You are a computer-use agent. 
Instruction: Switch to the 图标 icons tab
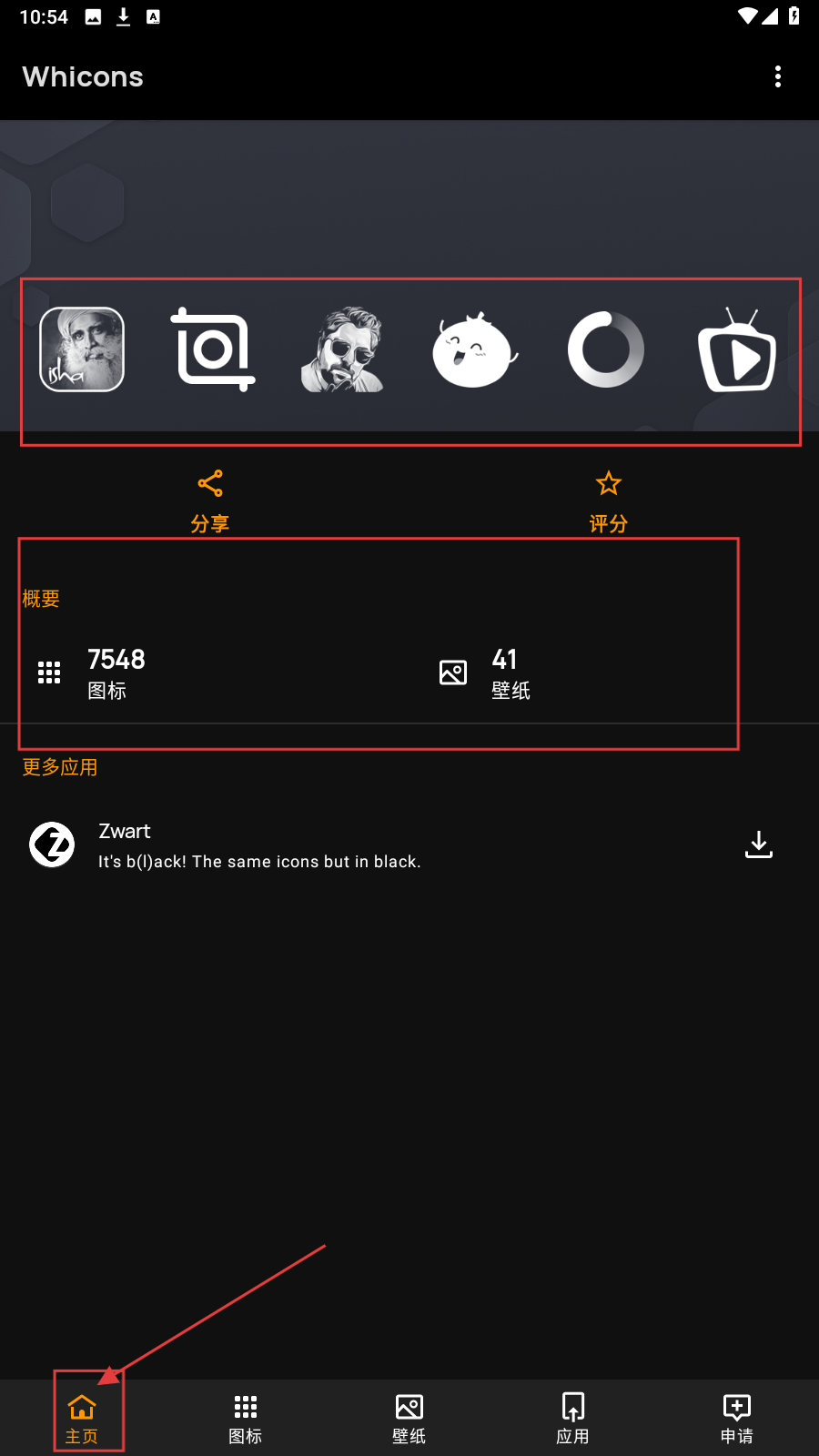click(246, 1418)
